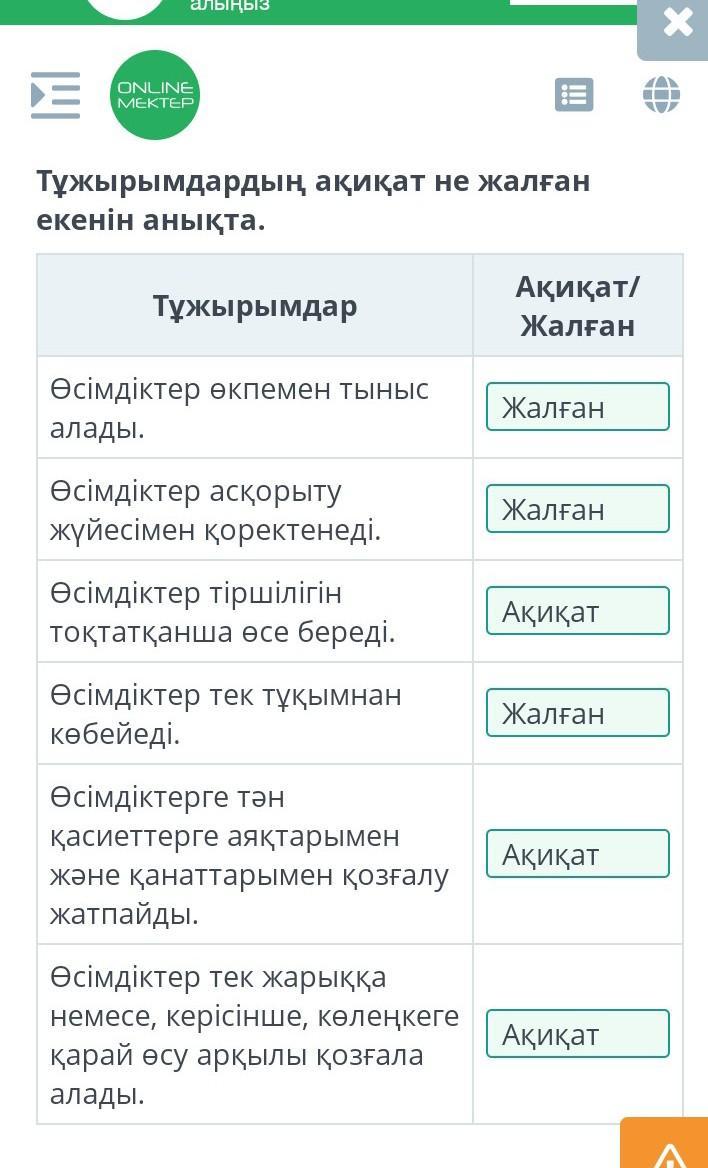This screenshot has width=708, height=1168.
Task: Open dropdown for 'асқорыту жүйесімен қоректенеді' statement
Action: coord(578,509)
